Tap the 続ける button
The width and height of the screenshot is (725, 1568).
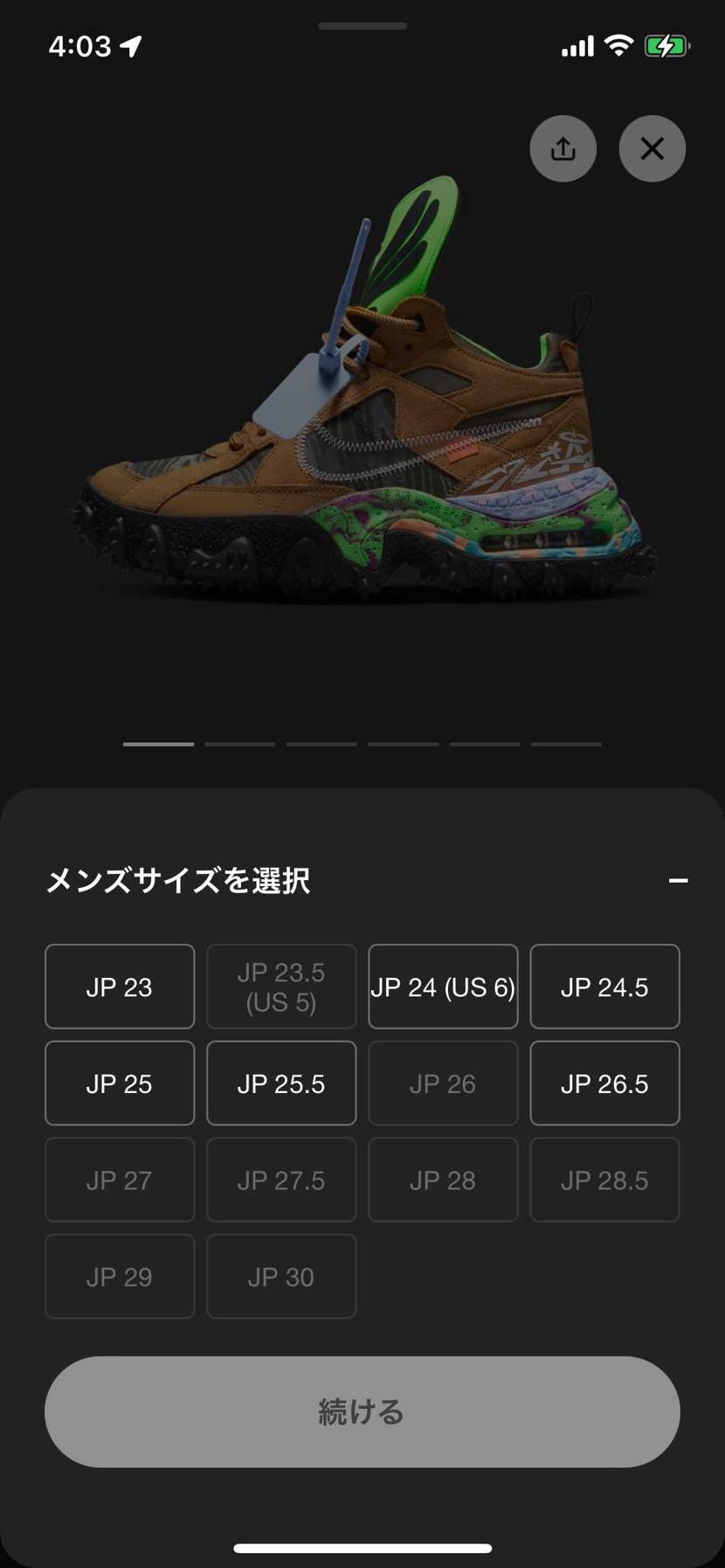click(362, 1412)
